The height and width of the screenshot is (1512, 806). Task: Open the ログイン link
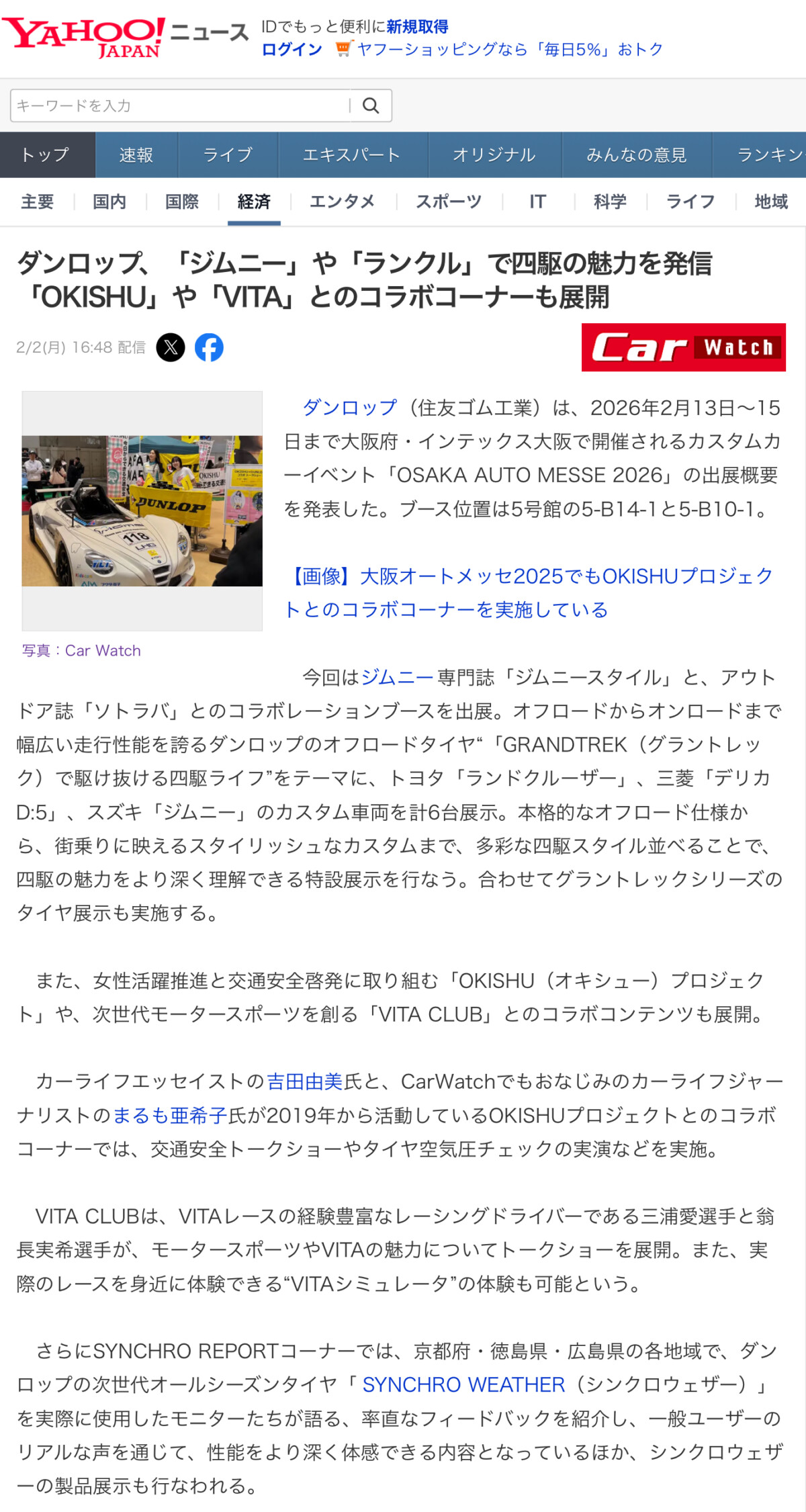point(292,50)
